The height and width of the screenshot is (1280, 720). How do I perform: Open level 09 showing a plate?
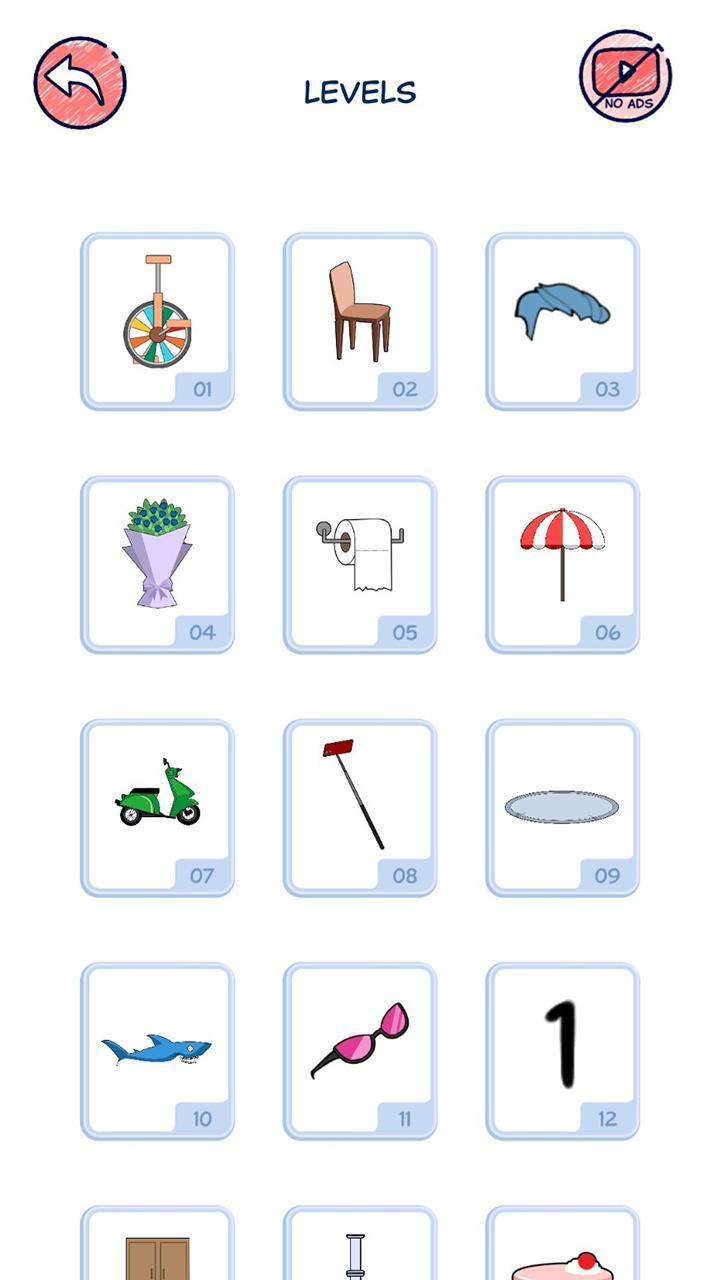click(562, 807)
